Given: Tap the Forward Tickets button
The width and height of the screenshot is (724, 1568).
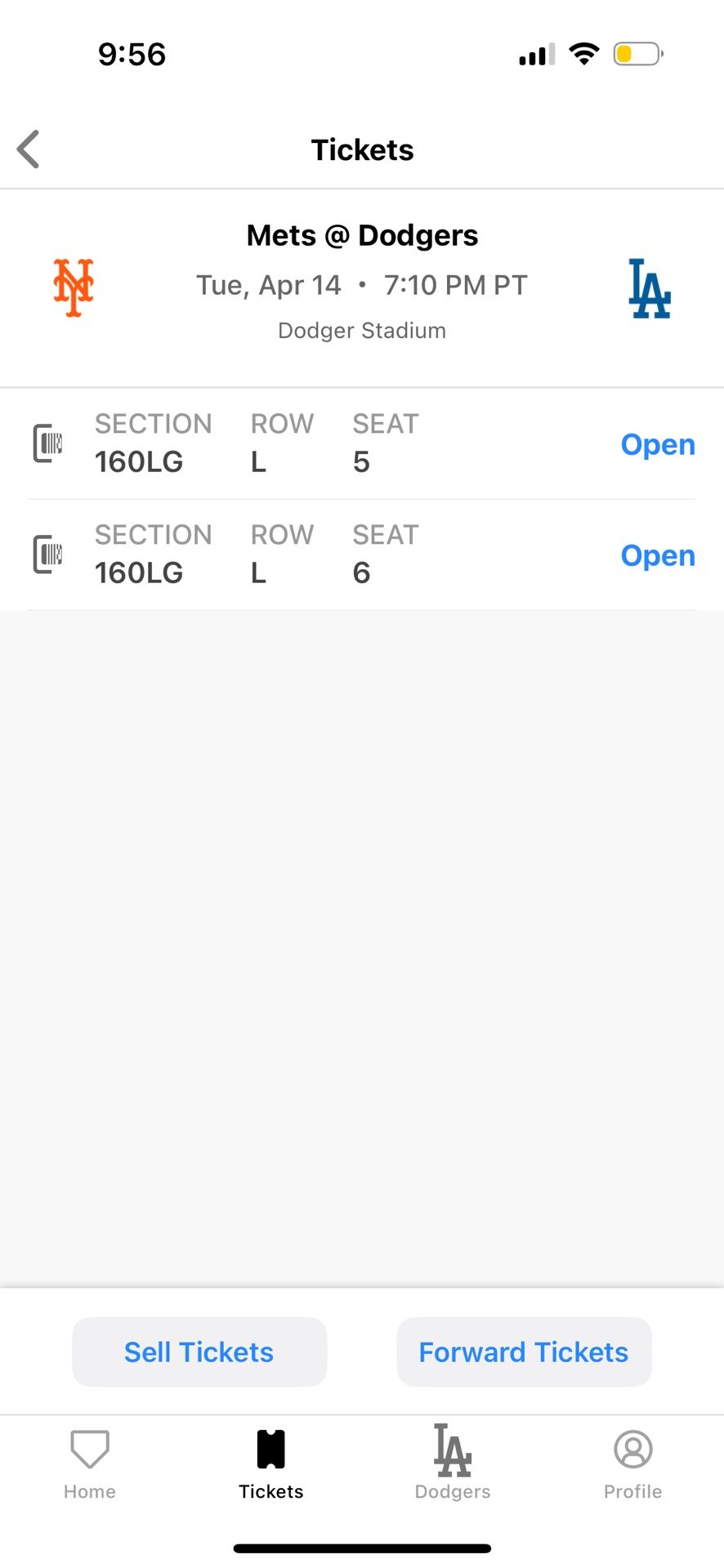Looking at the screenshot, I should click(523, 1352).
